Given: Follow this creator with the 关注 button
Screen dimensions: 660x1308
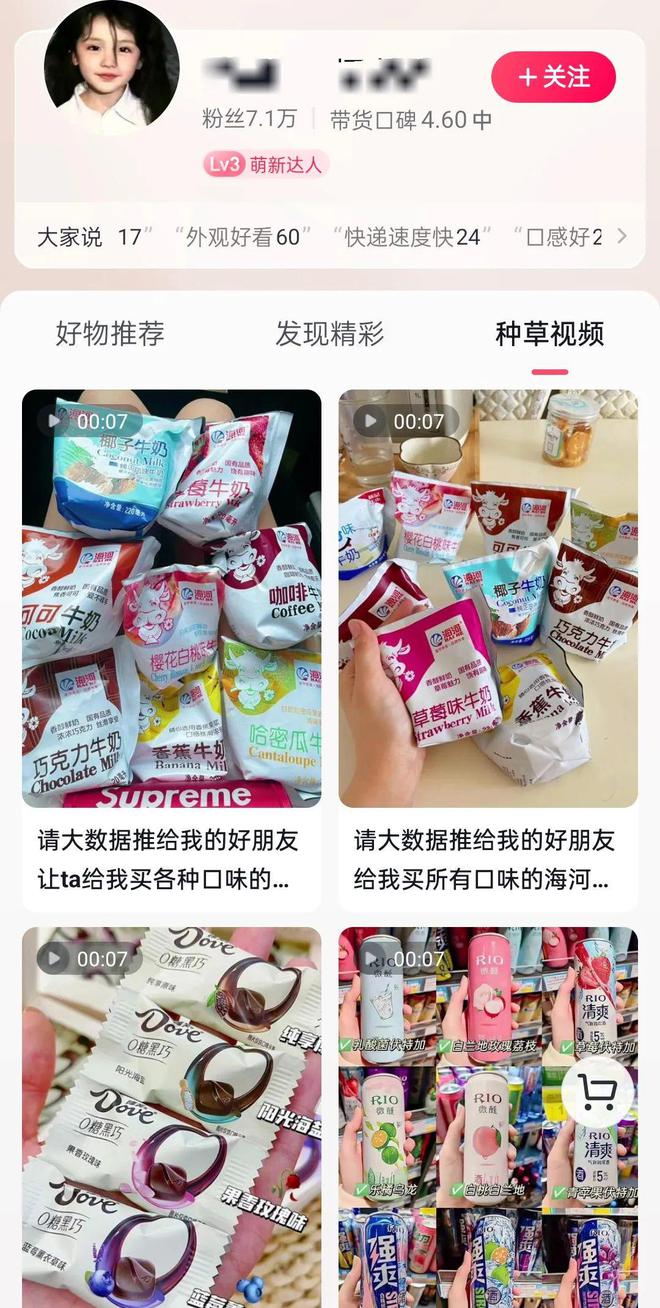Looking at the screenshot, I should click(x=553, y=77).
